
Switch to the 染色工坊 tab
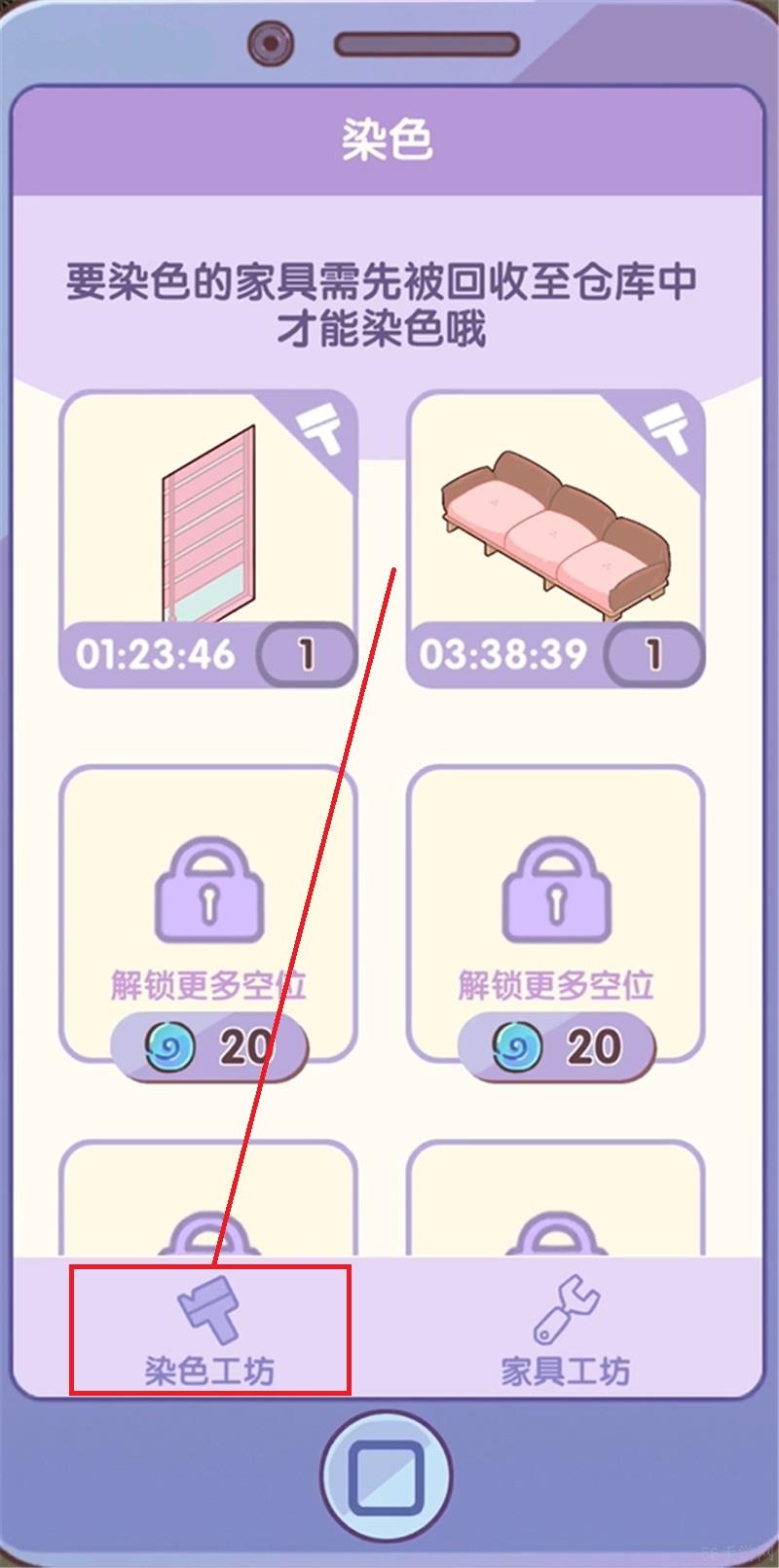pyautogui.click(x=209, y=1330)
